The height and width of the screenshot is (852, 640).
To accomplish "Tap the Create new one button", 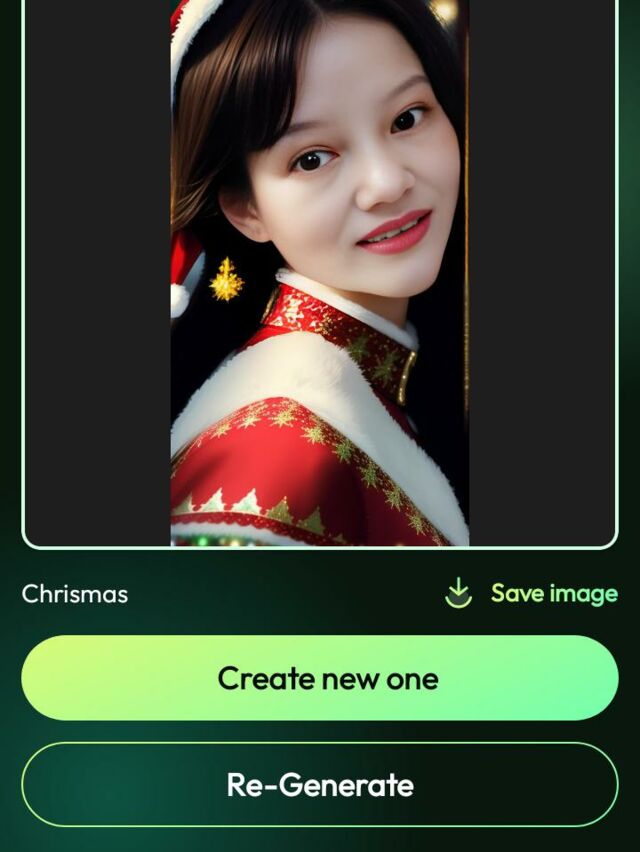I will 320,678.
